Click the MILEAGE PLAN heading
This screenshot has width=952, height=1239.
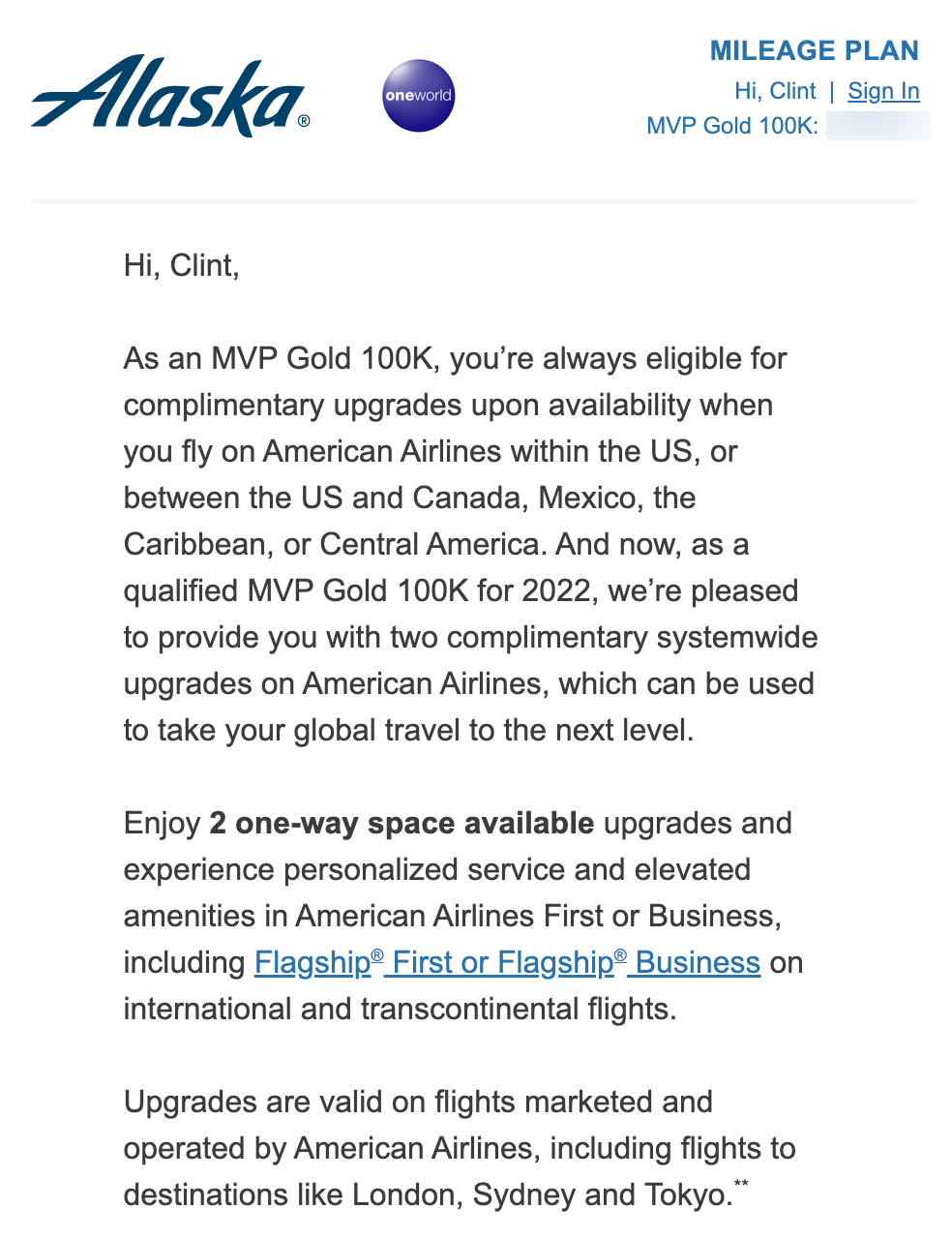(815, 50)
